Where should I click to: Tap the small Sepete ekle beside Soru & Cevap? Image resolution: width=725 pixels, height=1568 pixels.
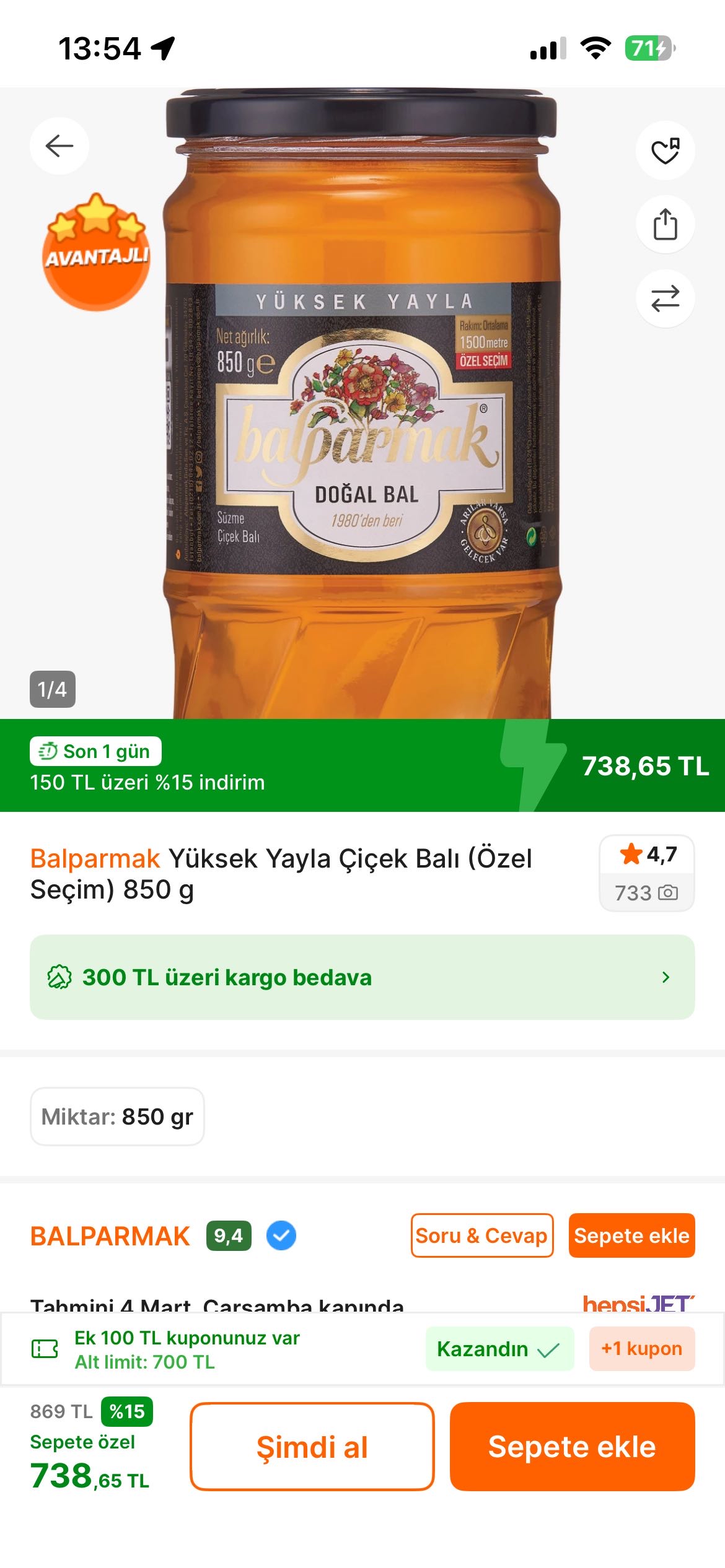tap(631, 1235)
